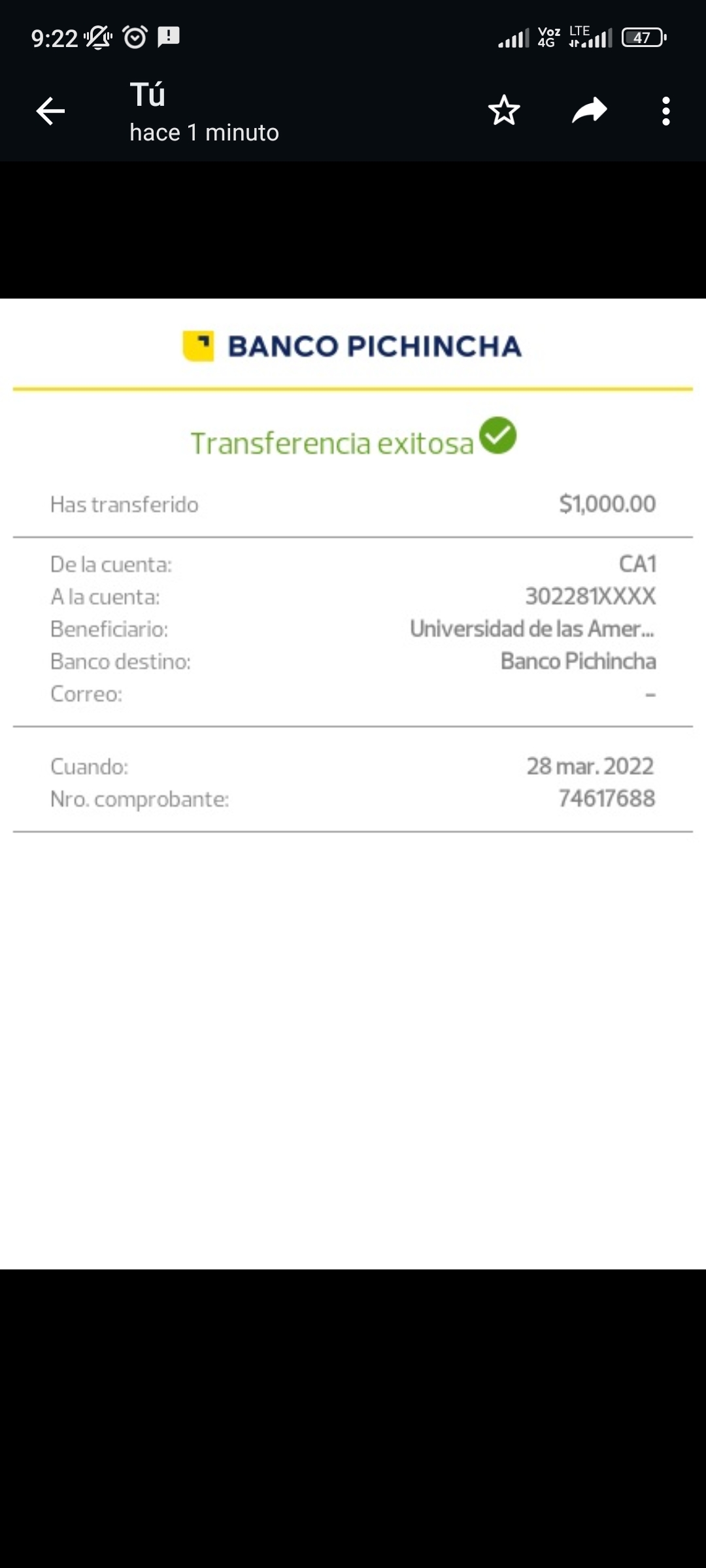Forward this image to another chat
This screenshot has height=1568, width=706.
click(589, 110)
